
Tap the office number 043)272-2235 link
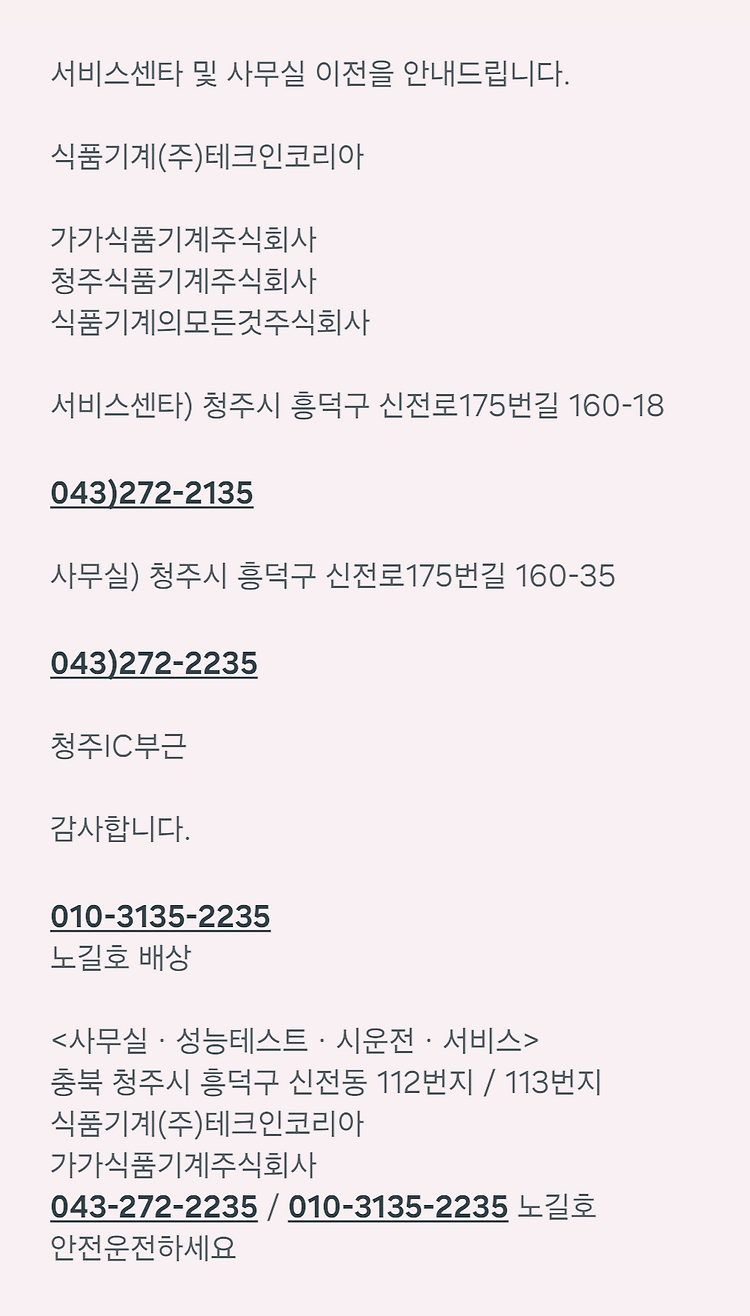(x=154, y=663)
